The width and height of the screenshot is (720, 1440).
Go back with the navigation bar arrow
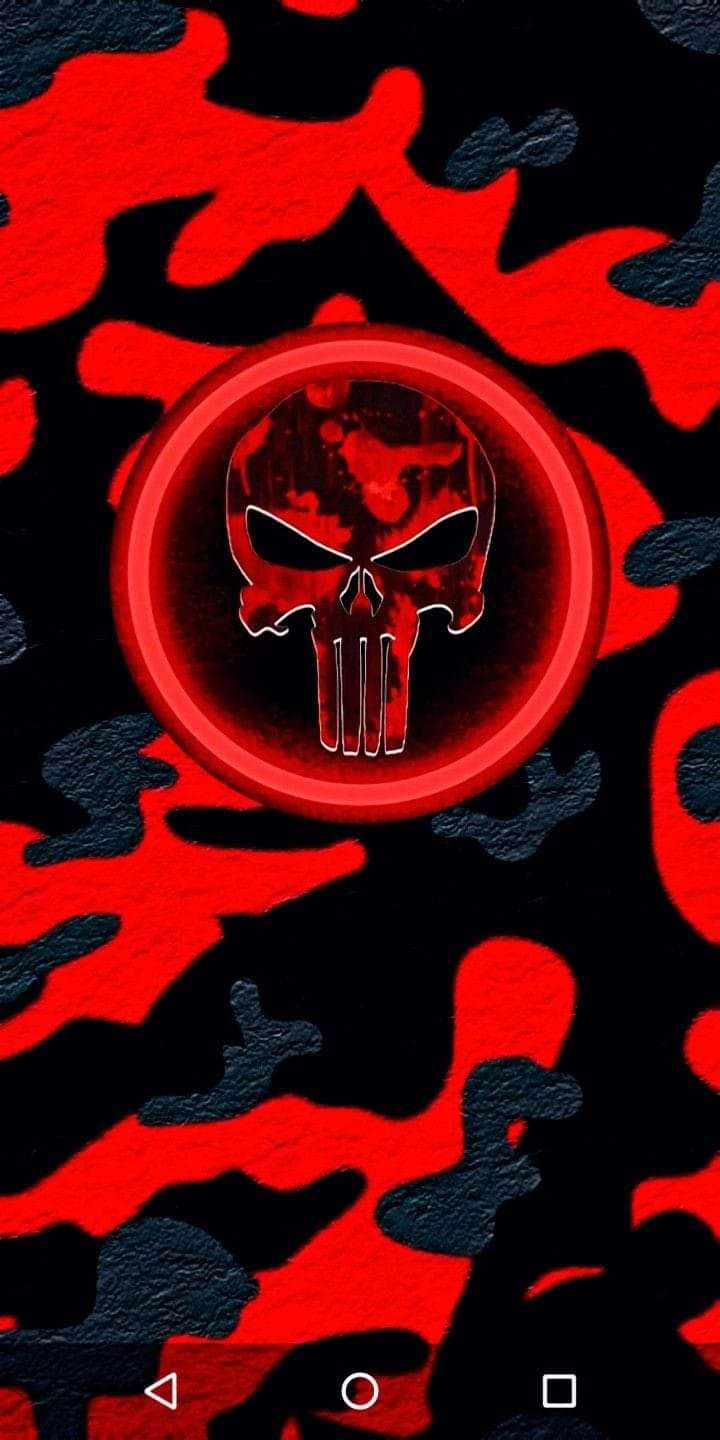pos(161,1391)
